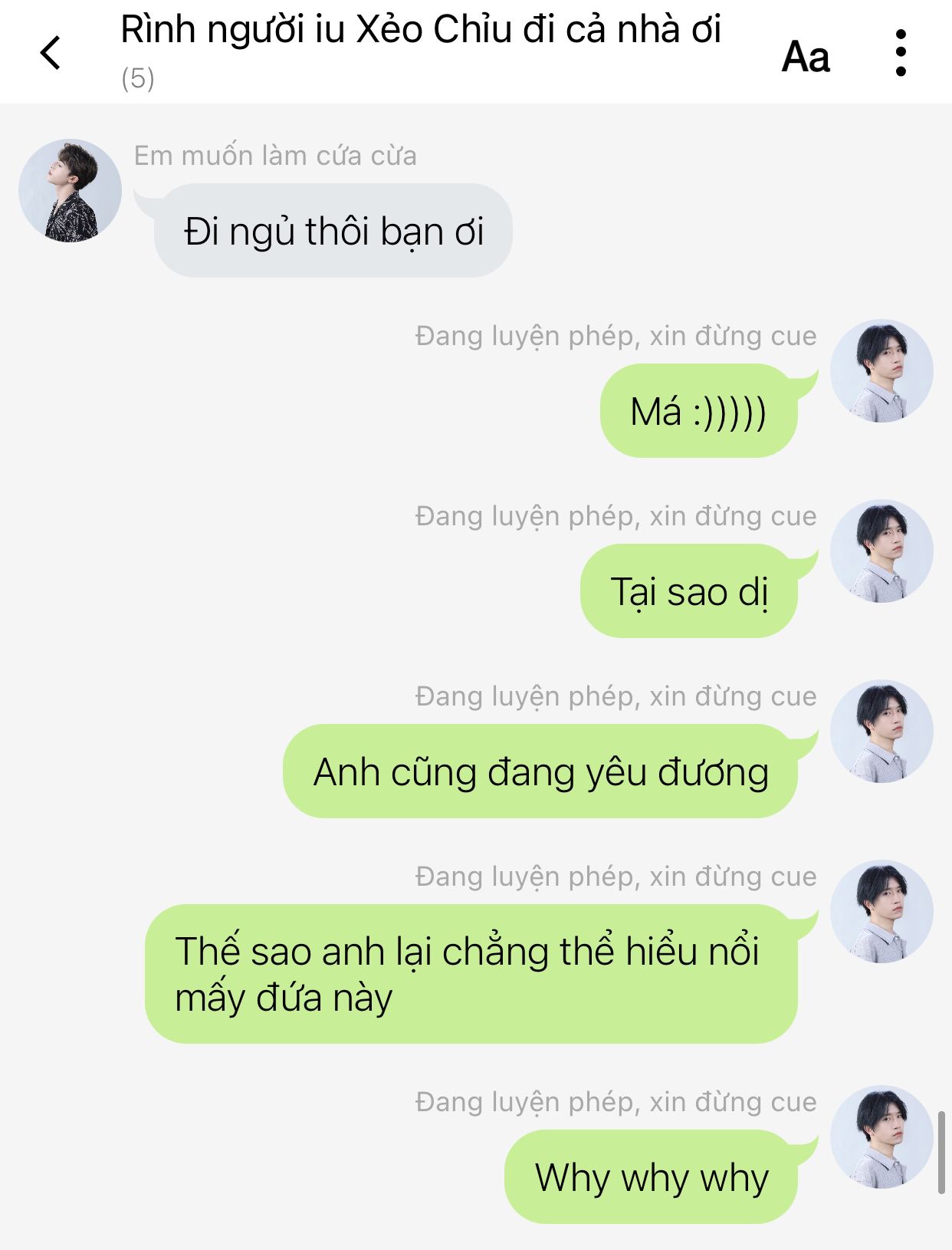The image size is (952, 1250).
Task: Open the three-dot overflow menu
Action: [x=901, y=53]
